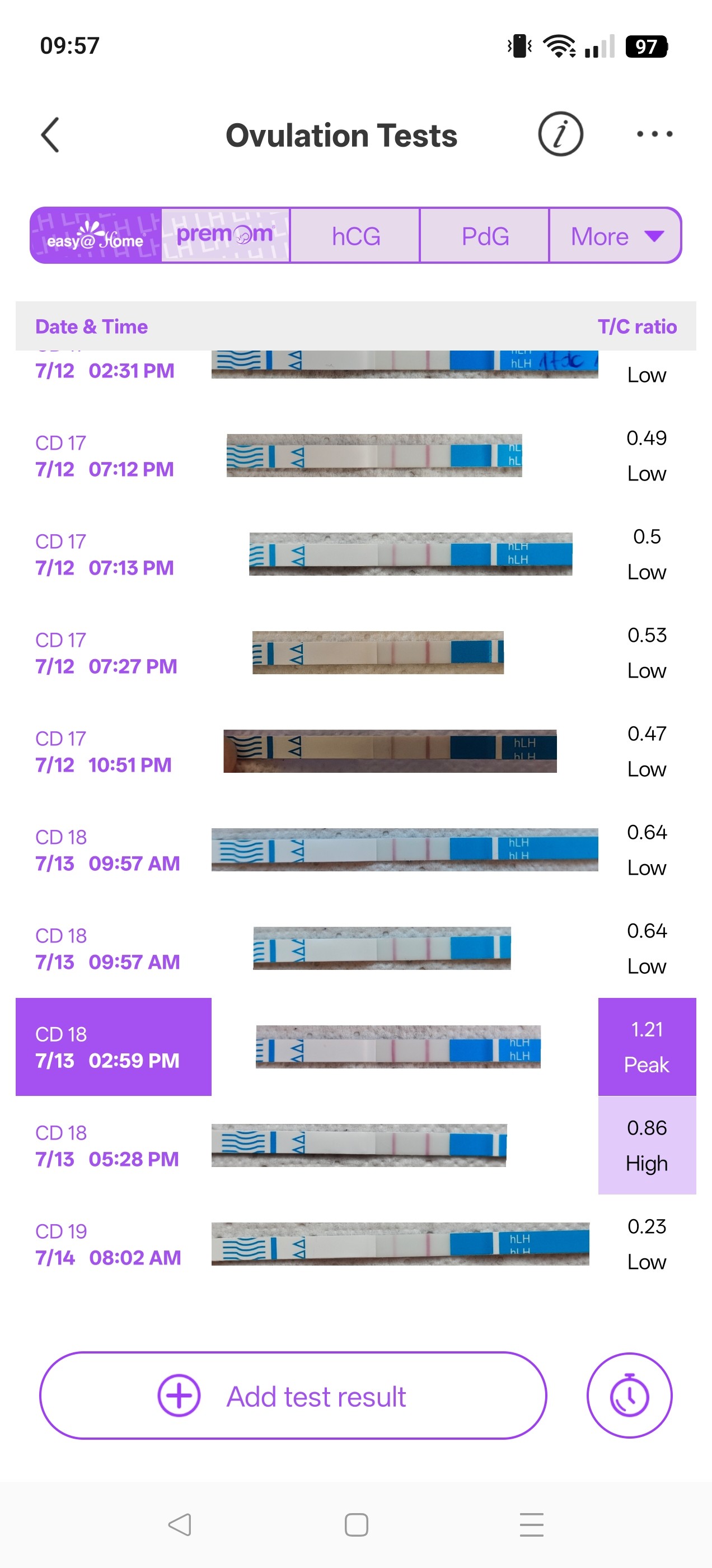Viewport: 712px width, 1568px height.
Task: Tap the system home button
Action: pyautogui.click(x=356, y=1525)
